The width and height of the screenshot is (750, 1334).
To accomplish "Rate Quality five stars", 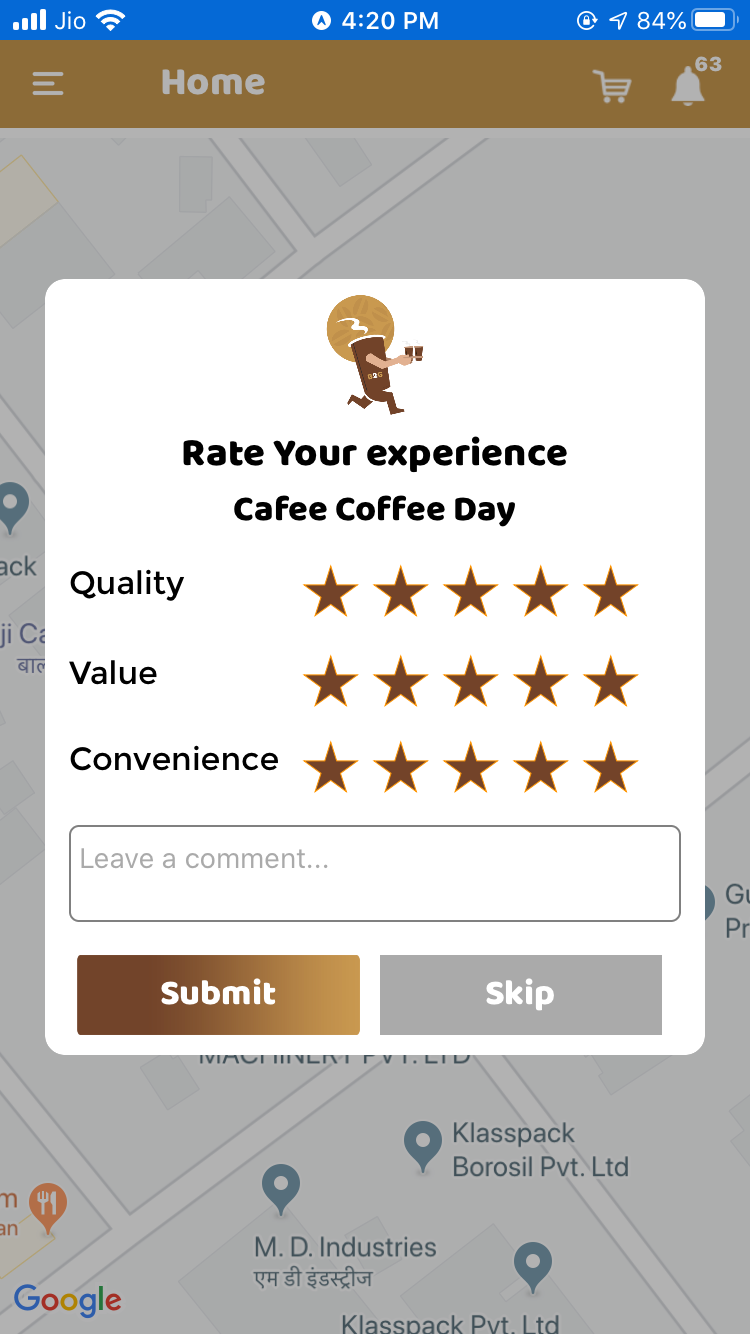I will pyautogui.click(x=610, y=592).
